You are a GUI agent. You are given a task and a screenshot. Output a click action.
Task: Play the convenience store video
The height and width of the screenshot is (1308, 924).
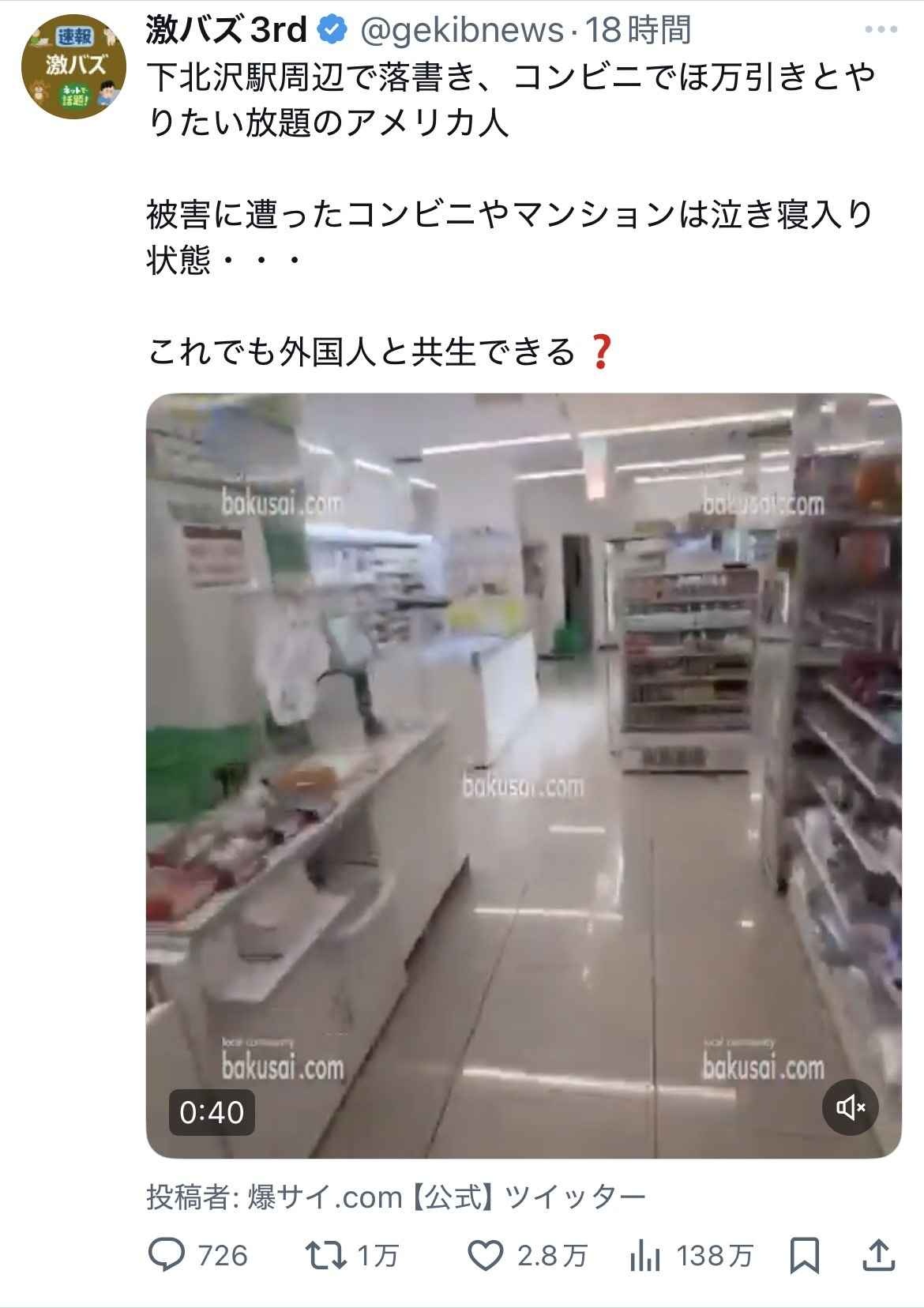[x=524, y=774]
